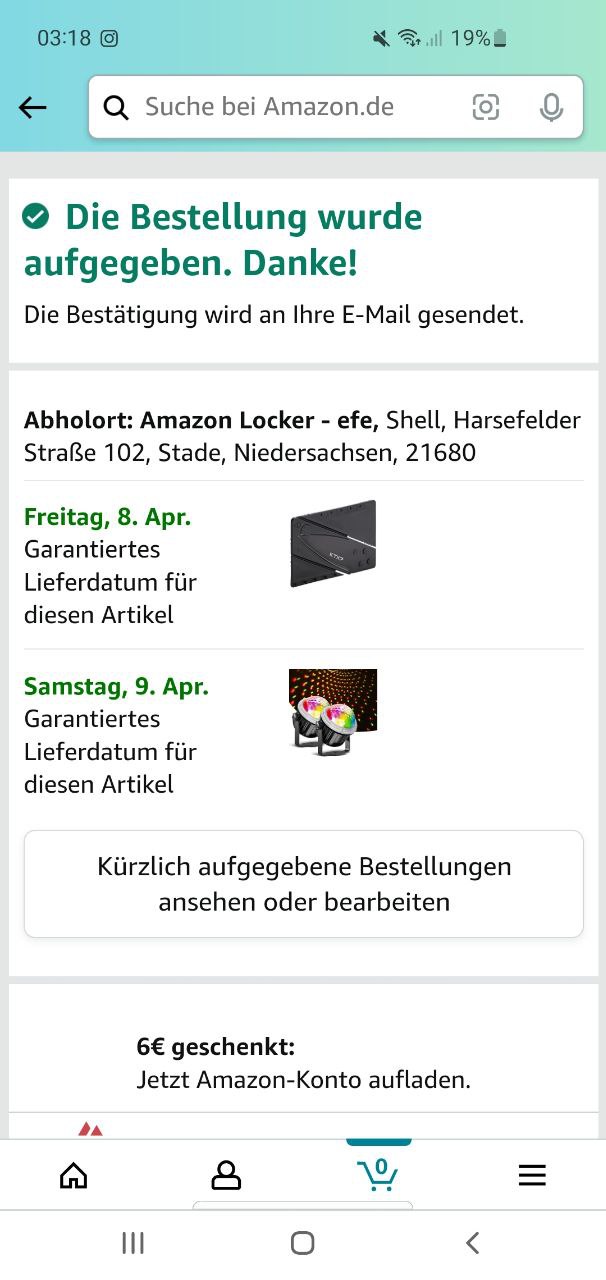This screenshot has width=606, height=1280.
Task: Open the 6€ geschenkt account top-up offer
Action: [303, 1064]
